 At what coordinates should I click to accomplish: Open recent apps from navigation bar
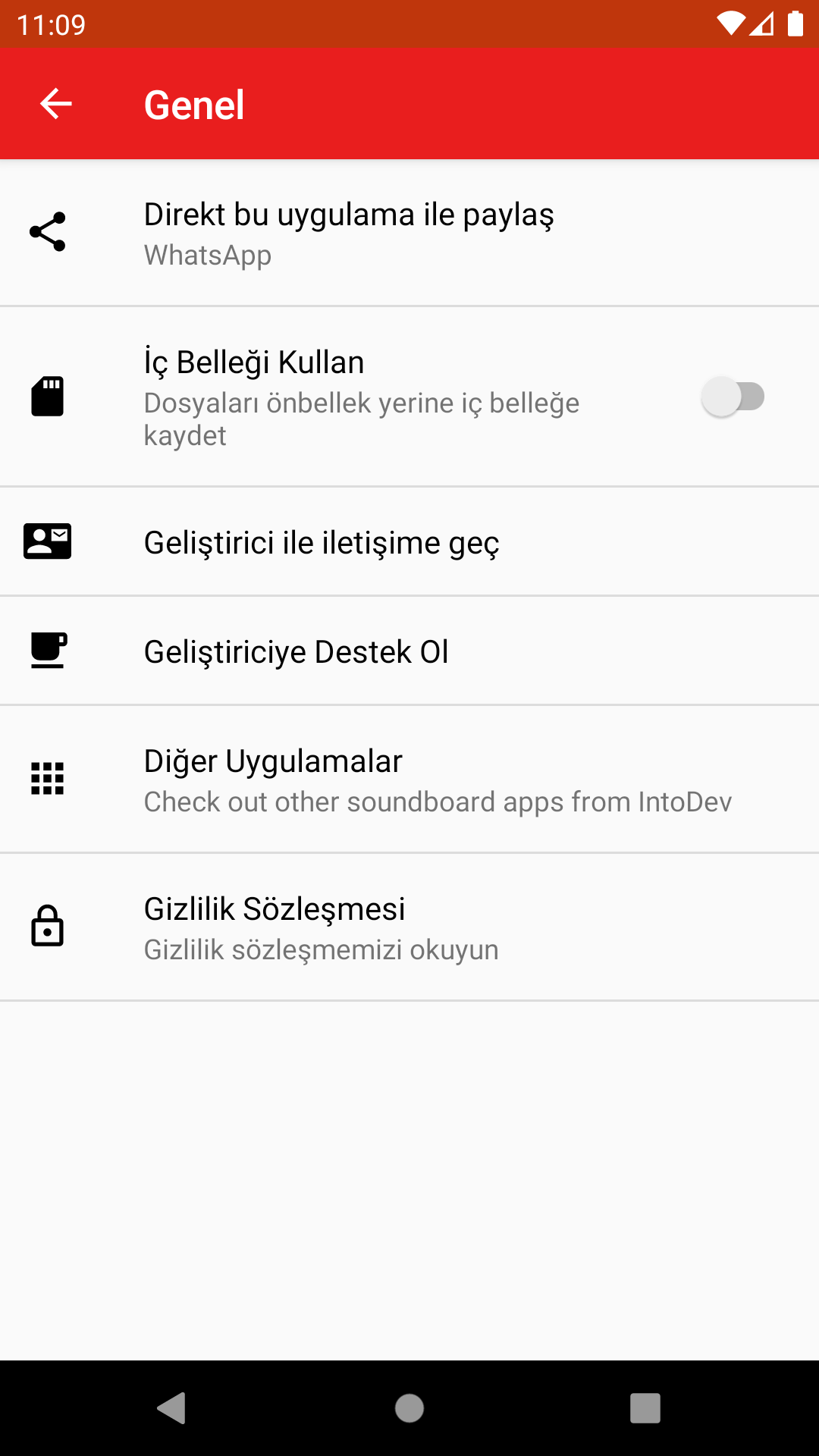click(x=645, y=1408)
